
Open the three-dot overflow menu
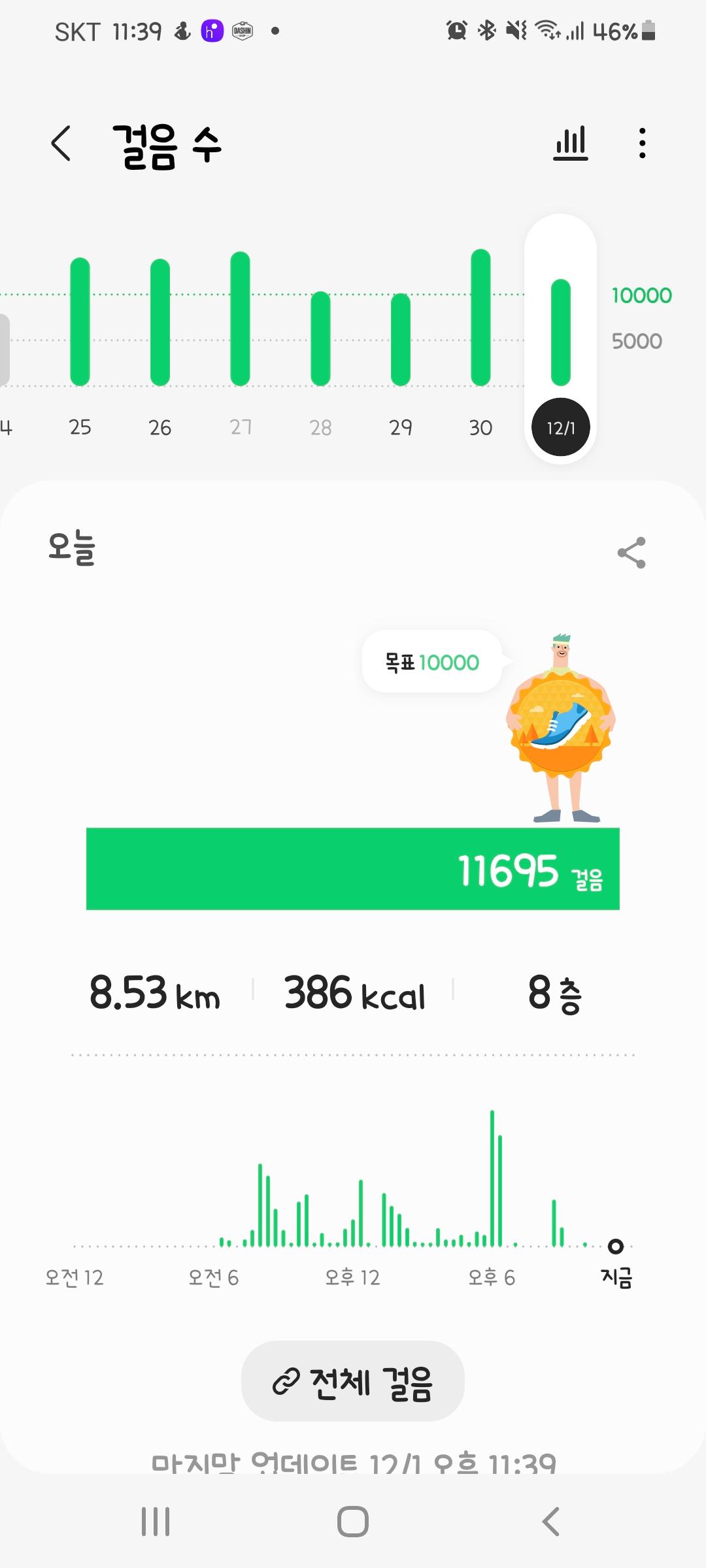[643, 144]
